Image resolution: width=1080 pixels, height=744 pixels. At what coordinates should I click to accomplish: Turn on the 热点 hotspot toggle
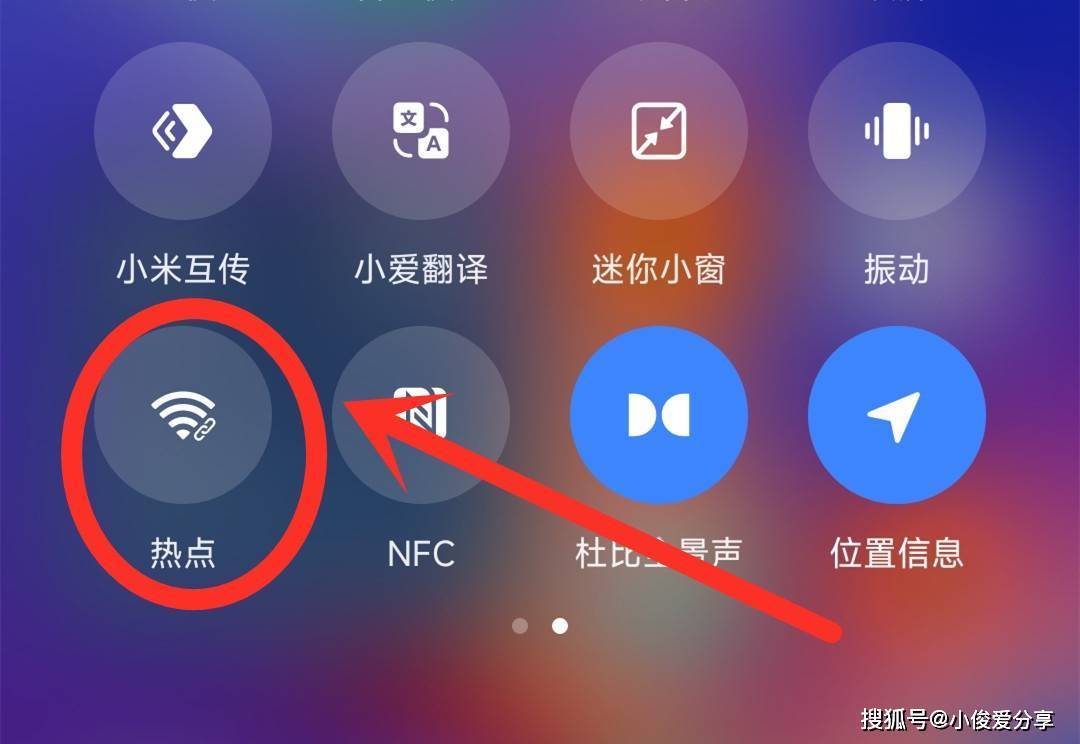pos(183,414)
